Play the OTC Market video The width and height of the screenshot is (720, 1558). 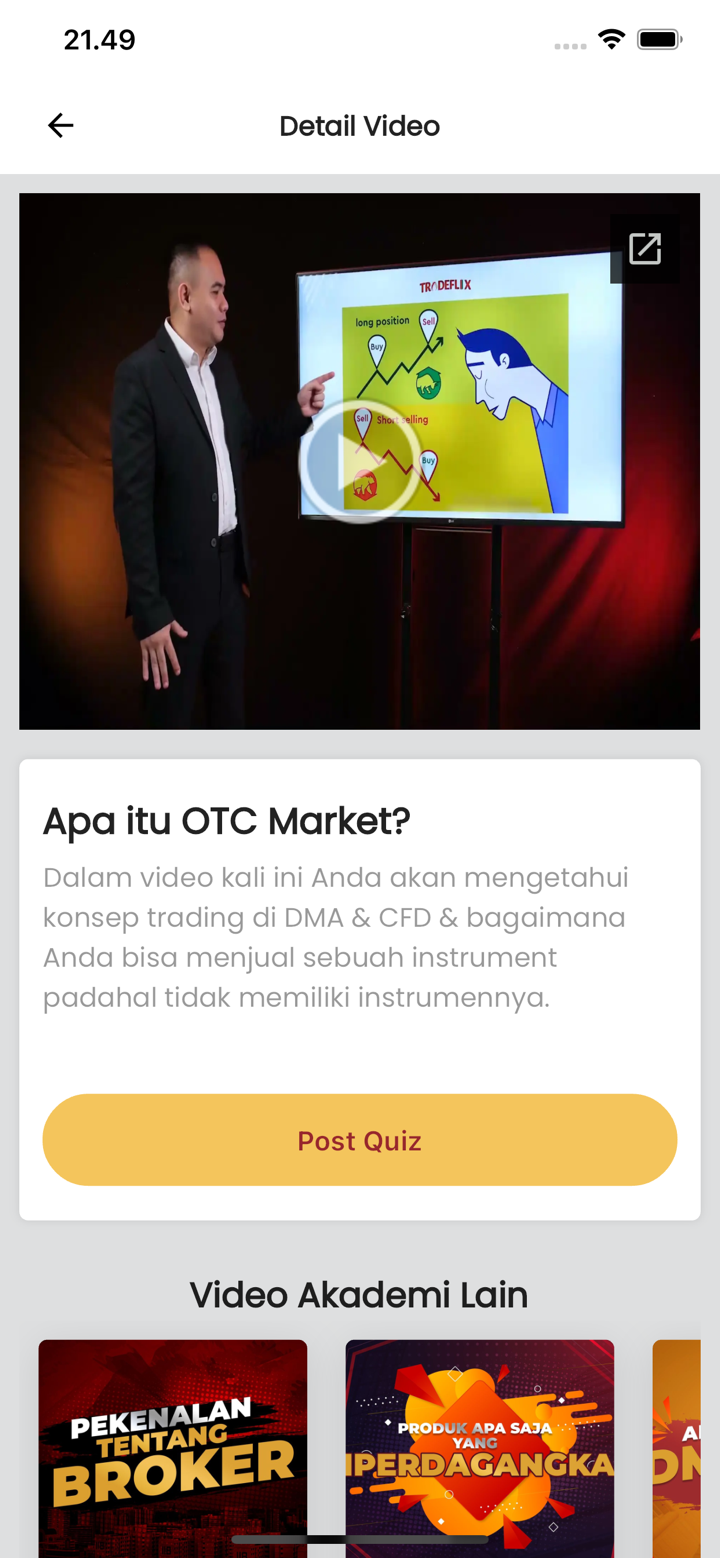coord(359,461)
